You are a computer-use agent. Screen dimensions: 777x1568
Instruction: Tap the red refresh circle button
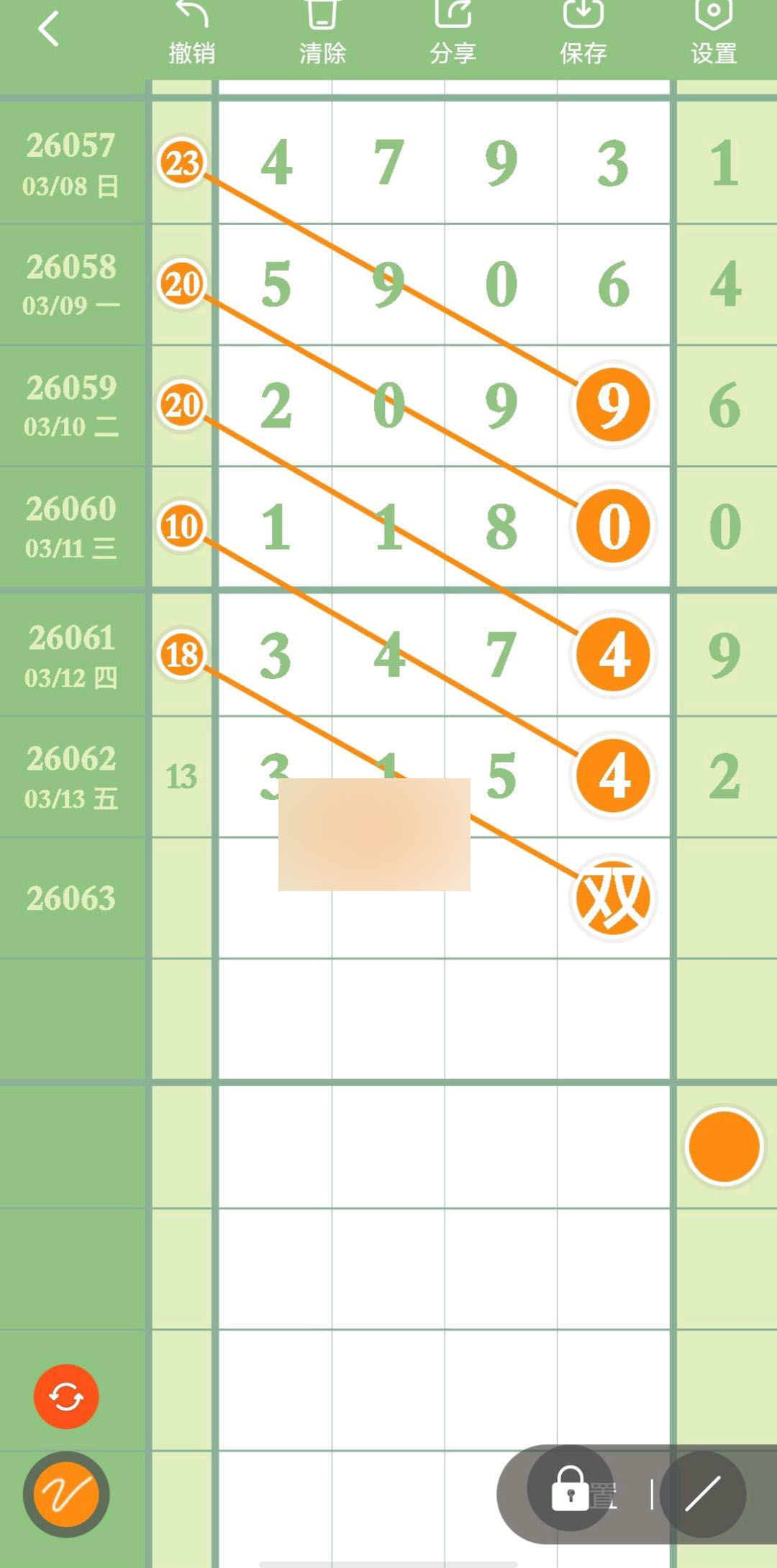click(x=66, y=1396)
